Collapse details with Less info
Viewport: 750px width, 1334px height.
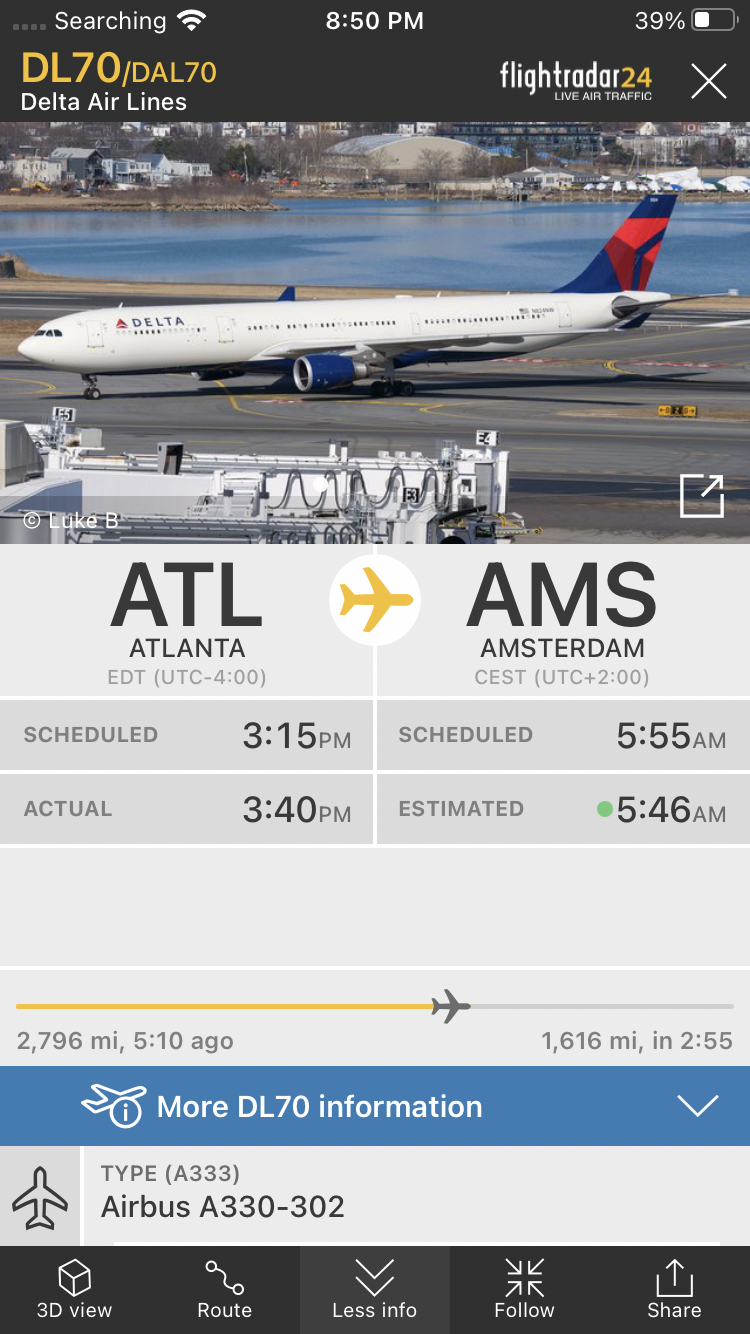pos(375,1289)
